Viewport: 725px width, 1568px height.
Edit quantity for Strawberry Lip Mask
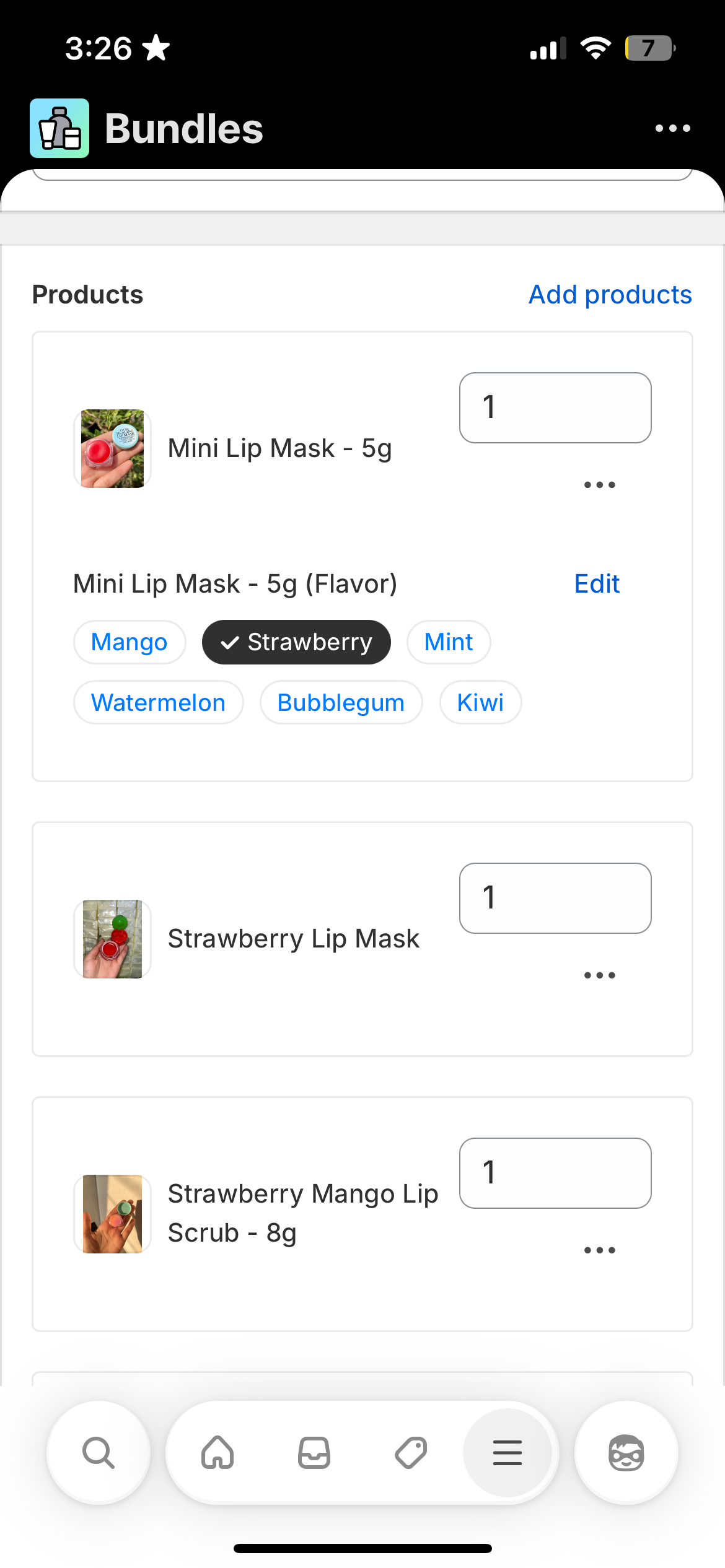[555, 898]
